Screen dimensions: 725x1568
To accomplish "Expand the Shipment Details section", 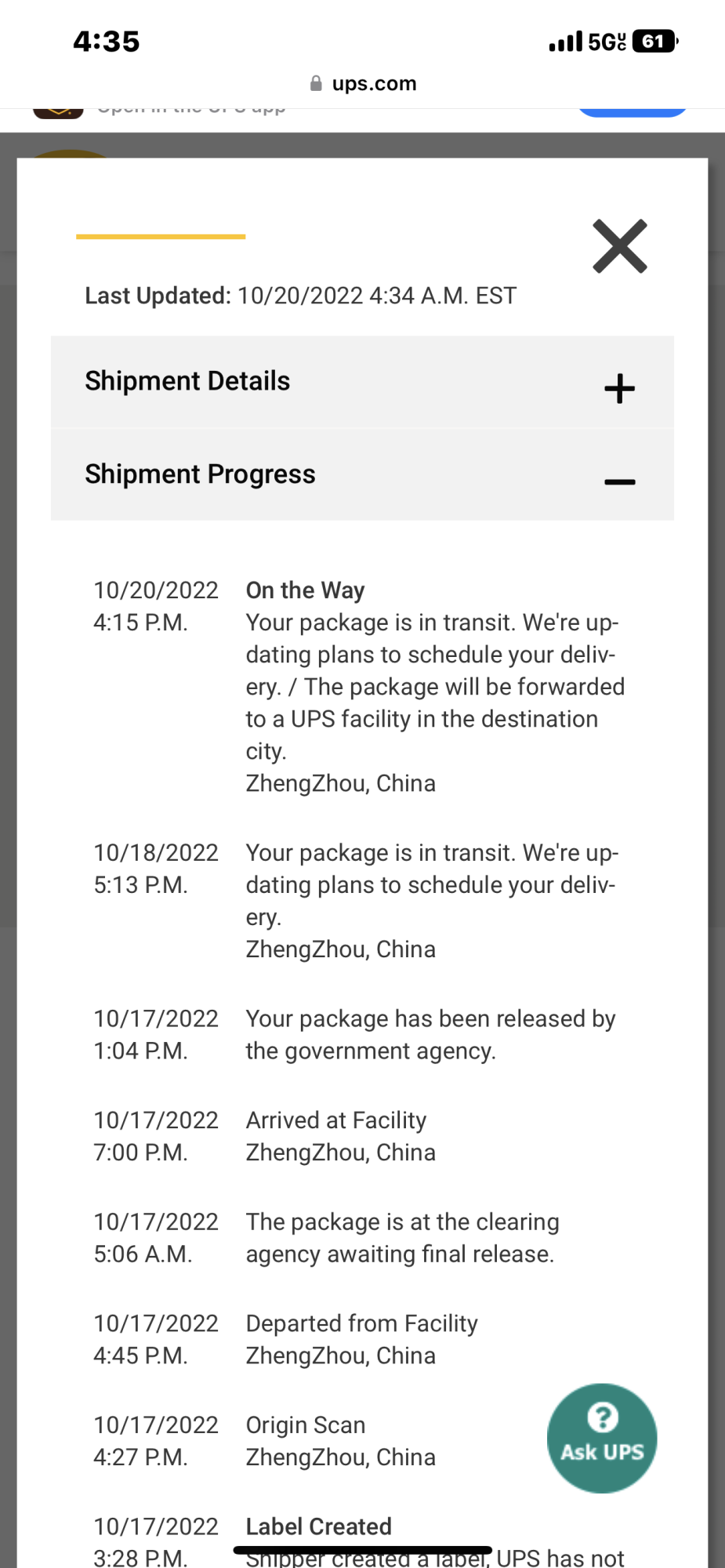I will point(362,383).
